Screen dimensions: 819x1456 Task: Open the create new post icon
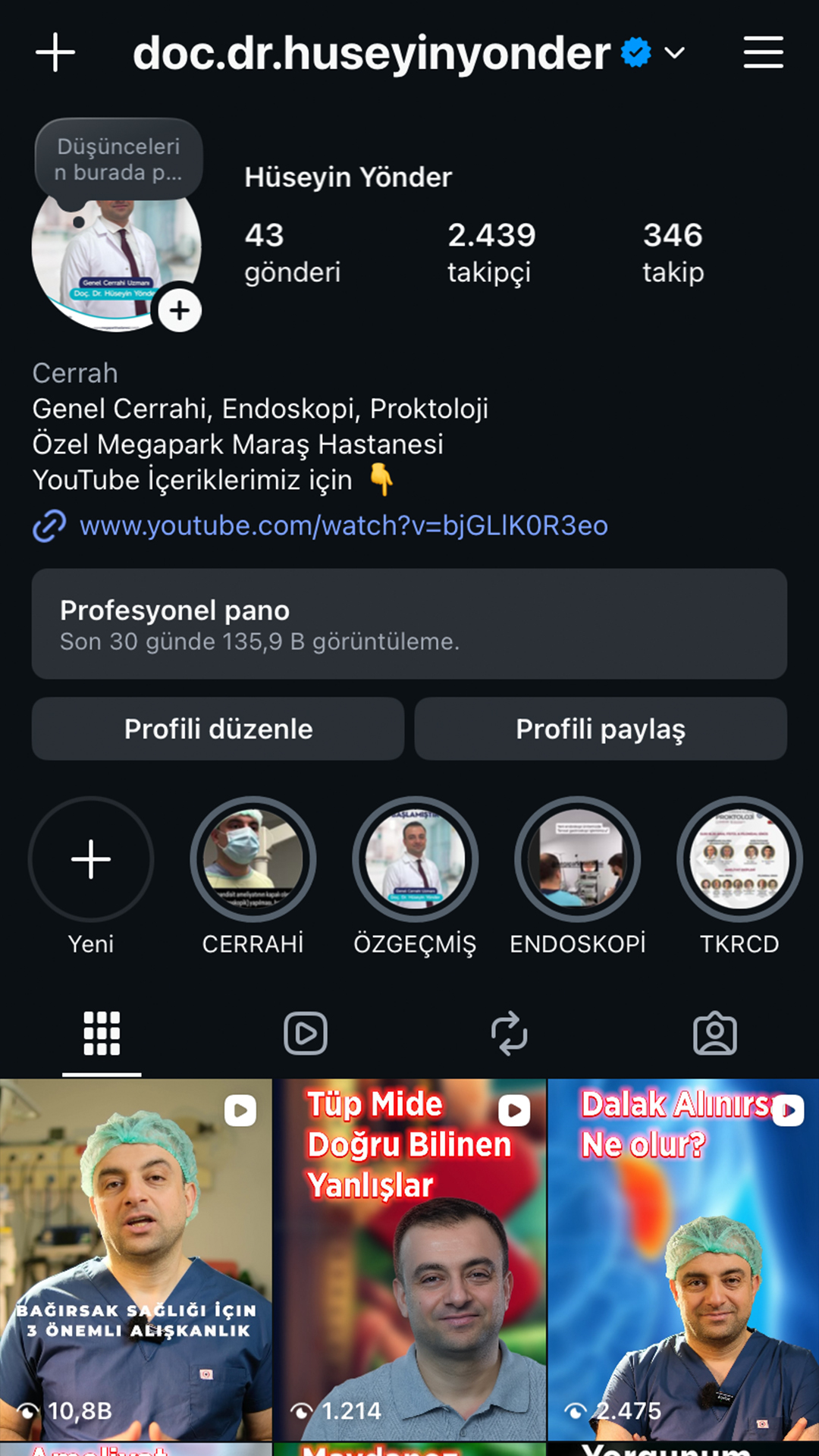[55, 53]
